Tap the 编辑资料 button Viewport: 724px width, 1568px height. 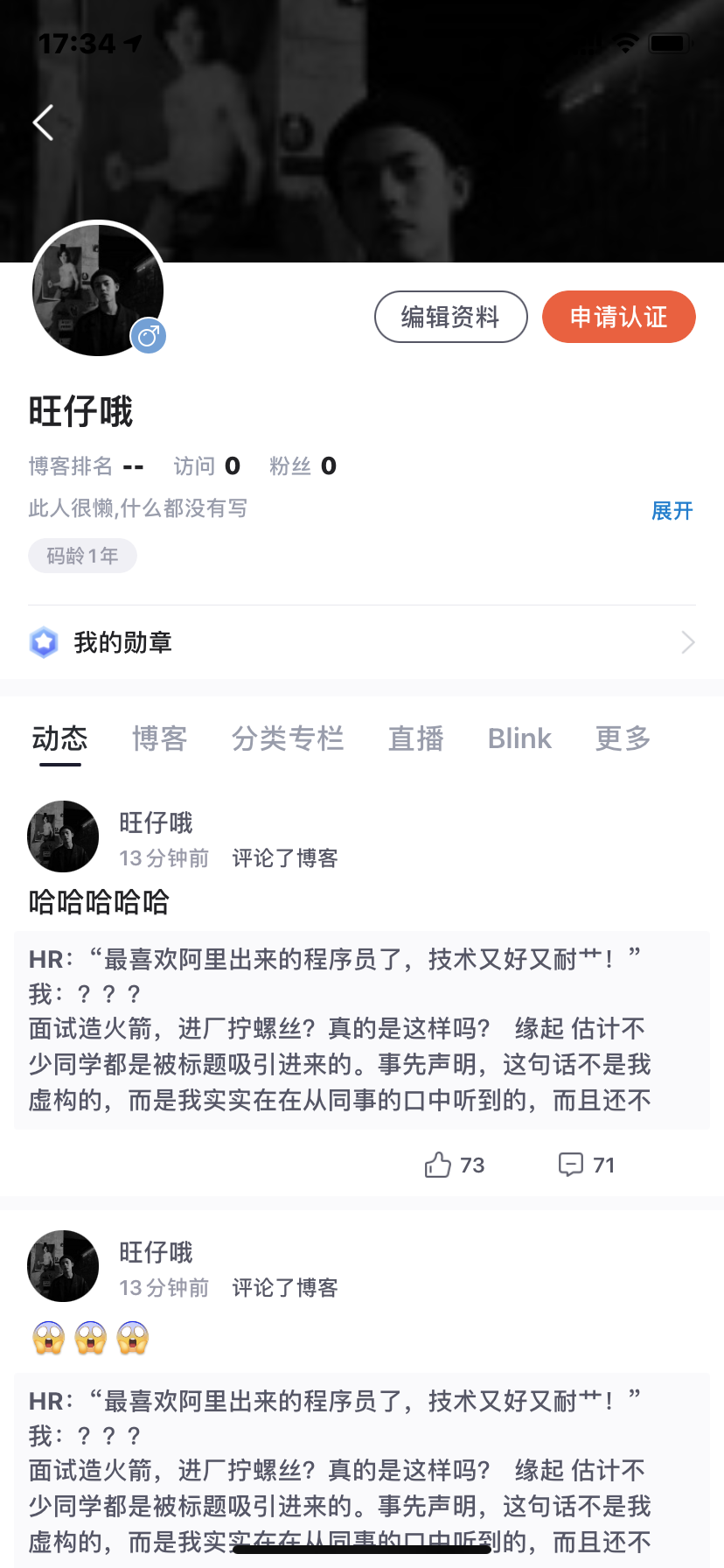point(450,317)
